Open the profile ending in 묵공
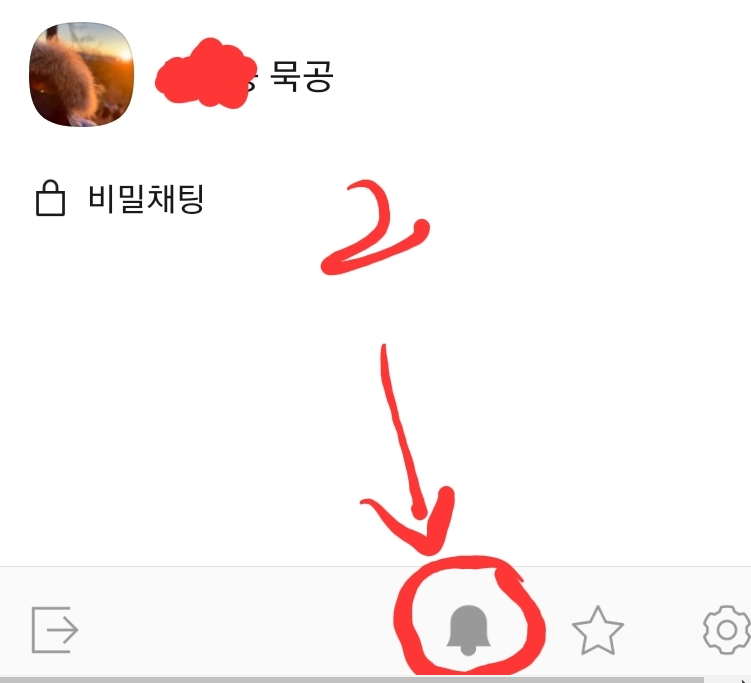 pos(180,76)
